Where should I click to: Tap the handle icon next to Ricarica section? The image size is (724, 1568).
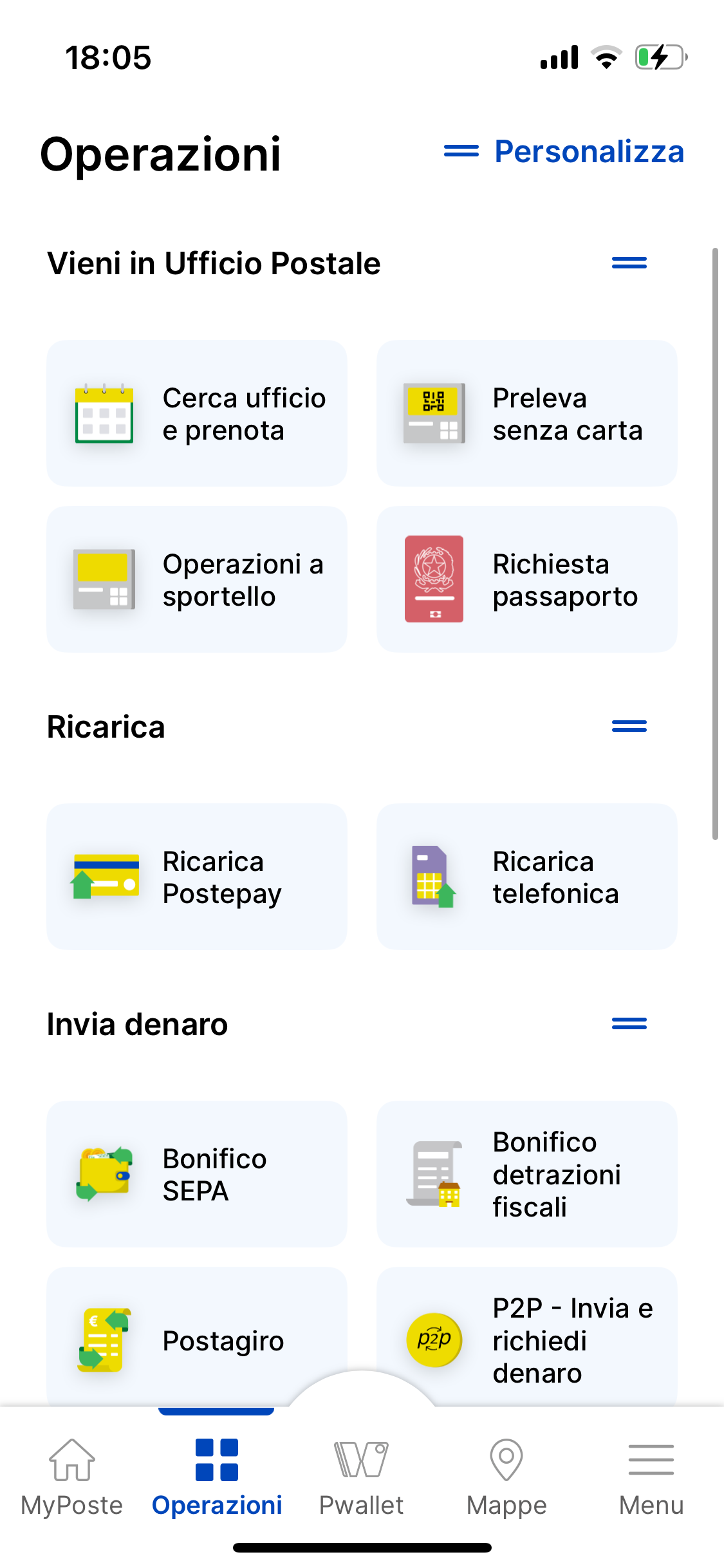pos(629,726)
